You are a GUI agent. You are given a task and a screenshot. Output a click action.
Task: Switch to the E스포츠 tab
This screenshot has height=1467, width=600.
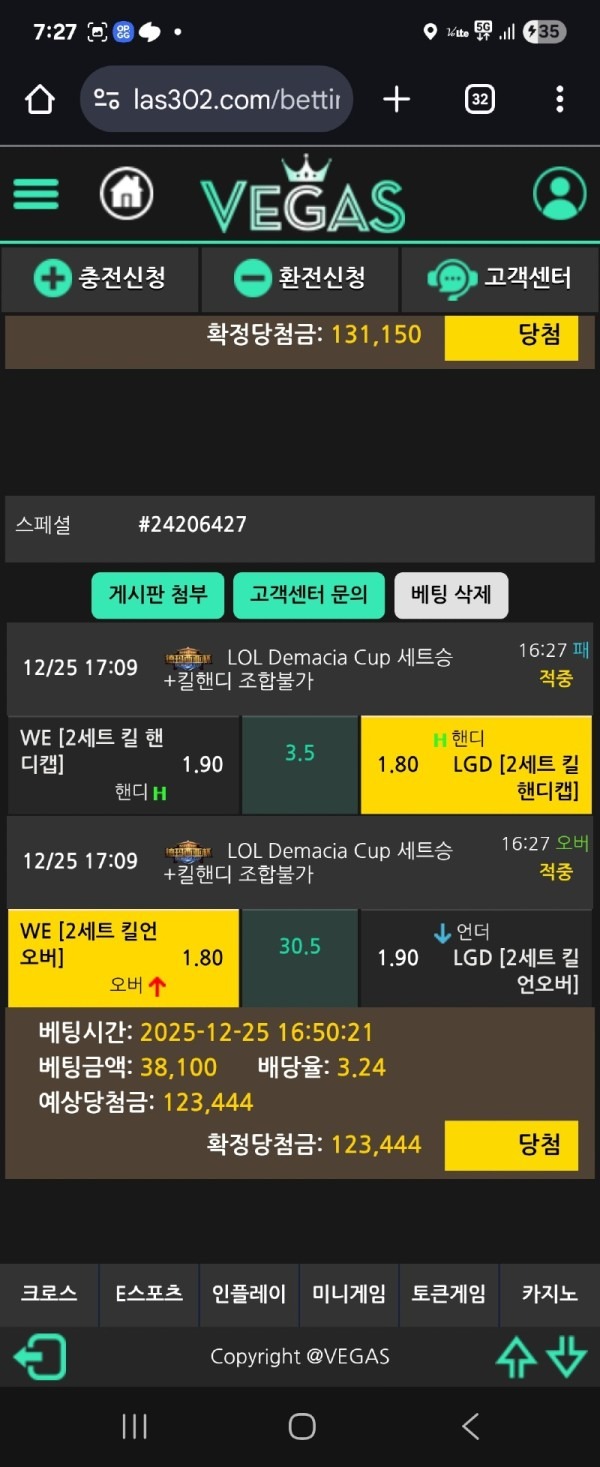tap(149, 1294)
